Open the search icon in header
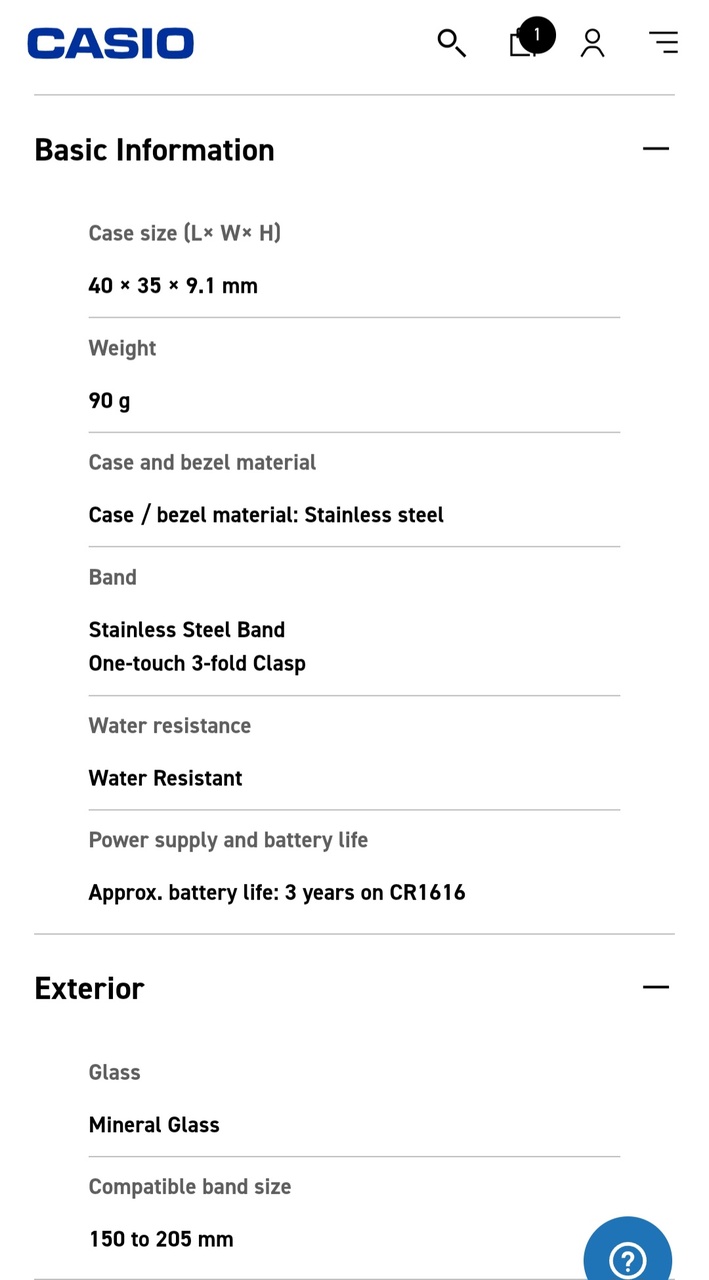 pos(451,43)
